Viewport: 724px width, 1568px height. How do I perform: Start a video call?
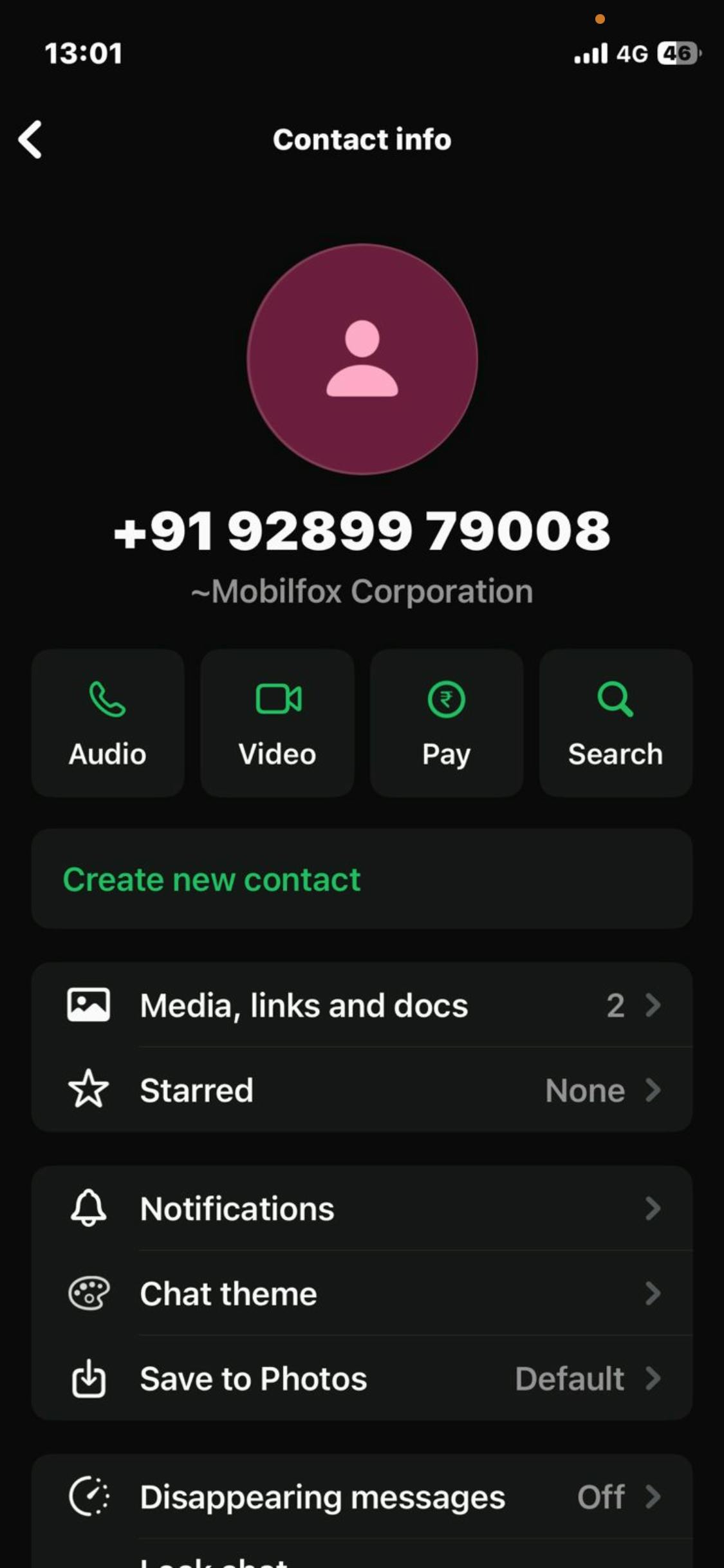[277, 723]
